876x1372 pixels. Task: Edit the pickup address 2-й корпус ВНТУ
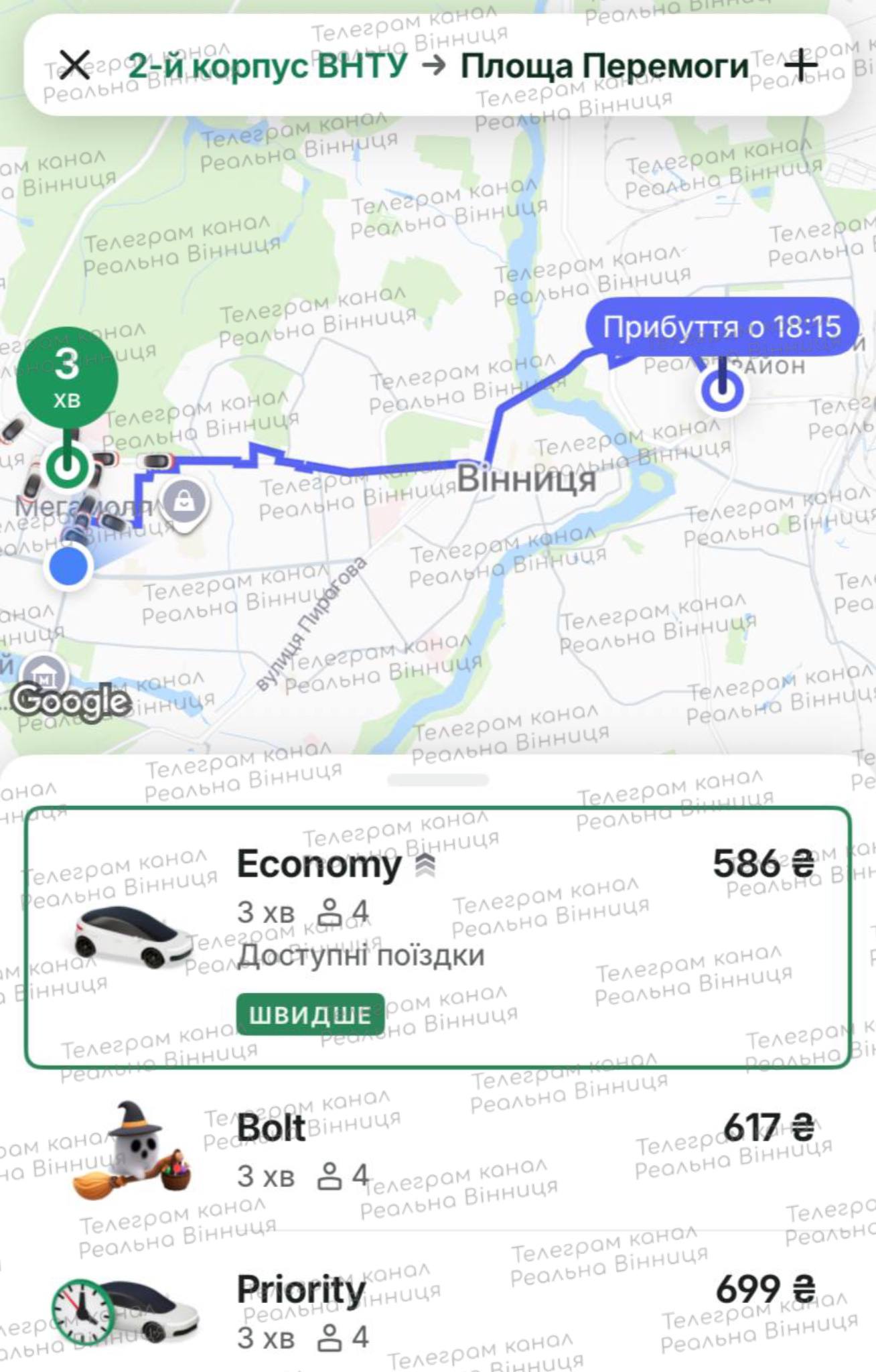tap(267, 66)
